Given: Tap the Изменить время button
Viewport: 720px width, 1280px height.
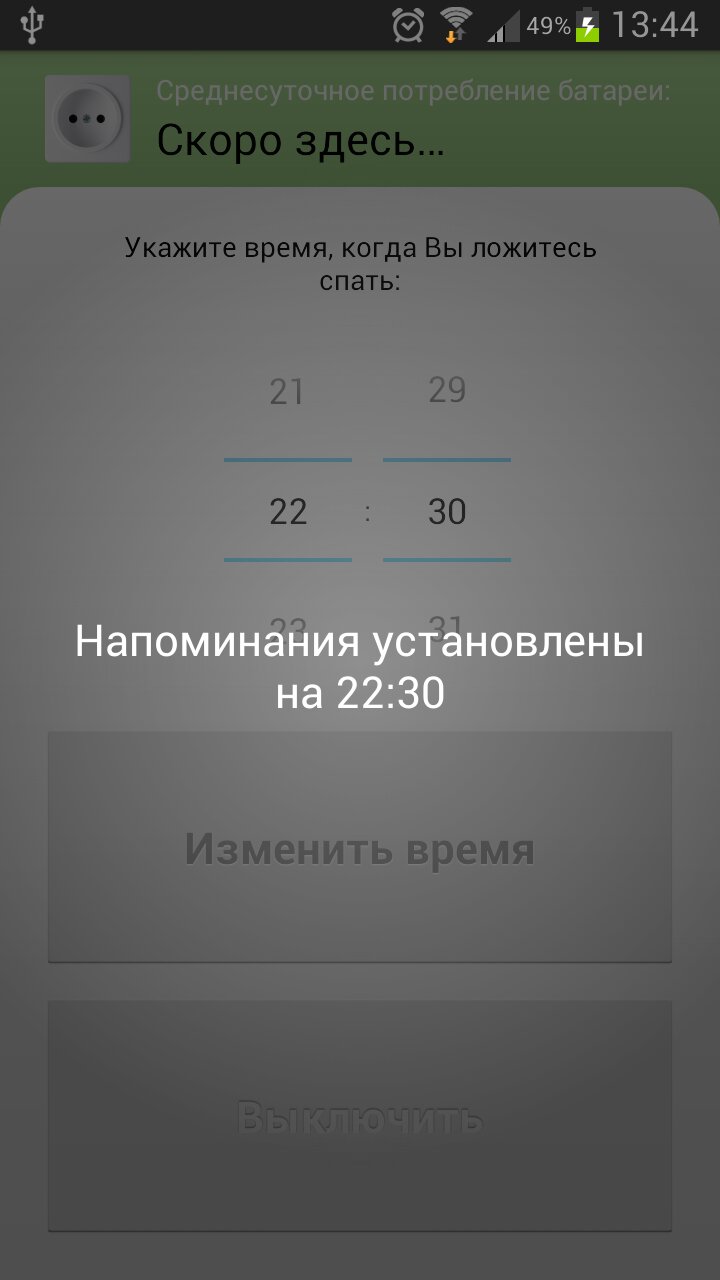Looking at the screenshot, I should (x=360, y=848).
